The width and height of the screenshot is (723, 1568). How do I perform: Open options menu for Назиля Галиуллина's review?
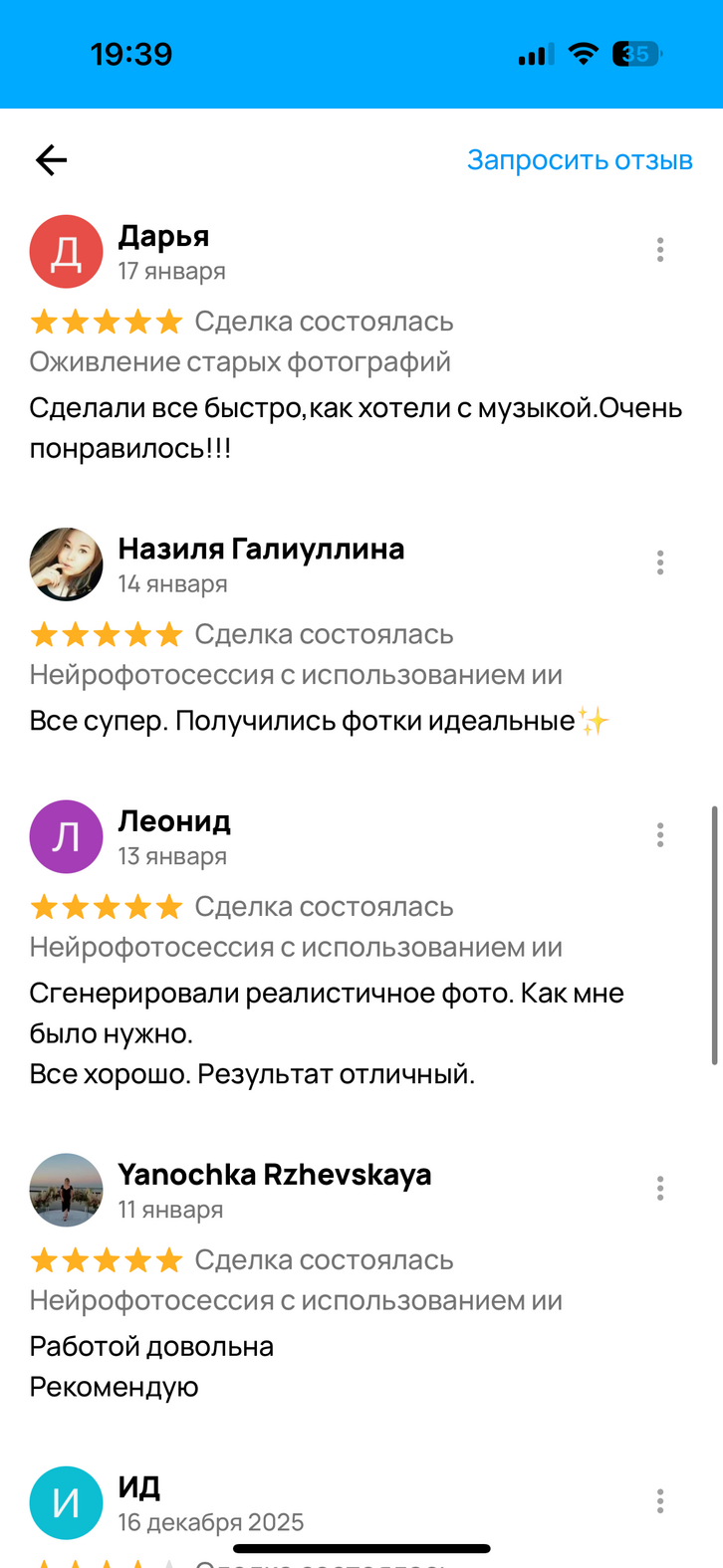pyautogui.click(x=660, y=563)
